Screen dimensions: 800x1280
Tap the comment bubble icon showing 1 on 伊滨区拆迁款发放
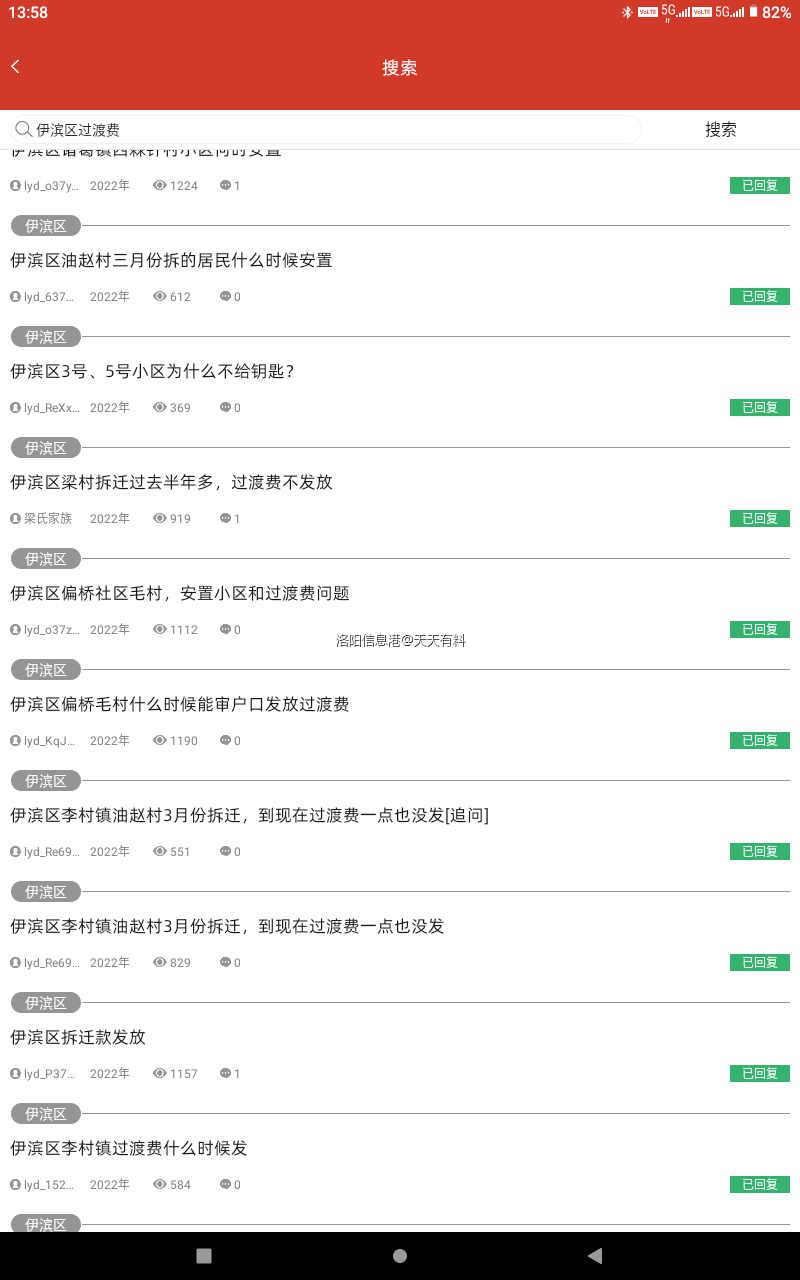[x=225, y=1073]
